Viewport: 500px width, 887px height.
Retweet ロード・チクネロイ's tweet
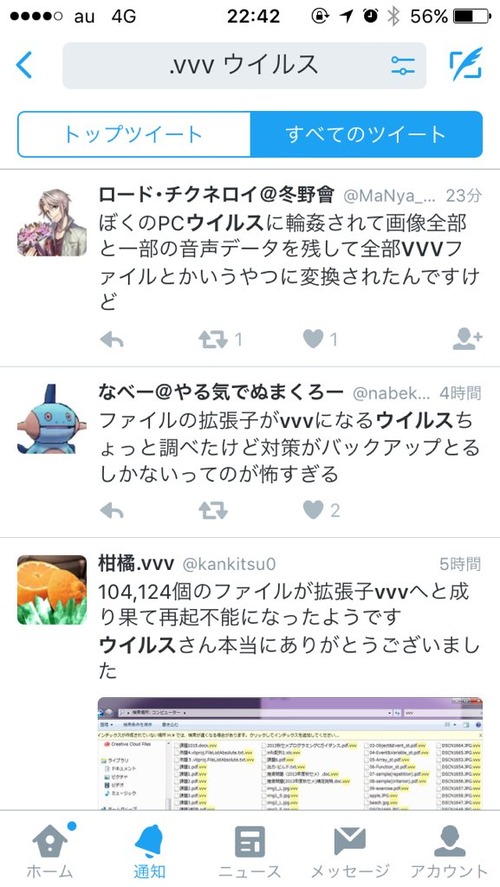[x=213, y=339]
